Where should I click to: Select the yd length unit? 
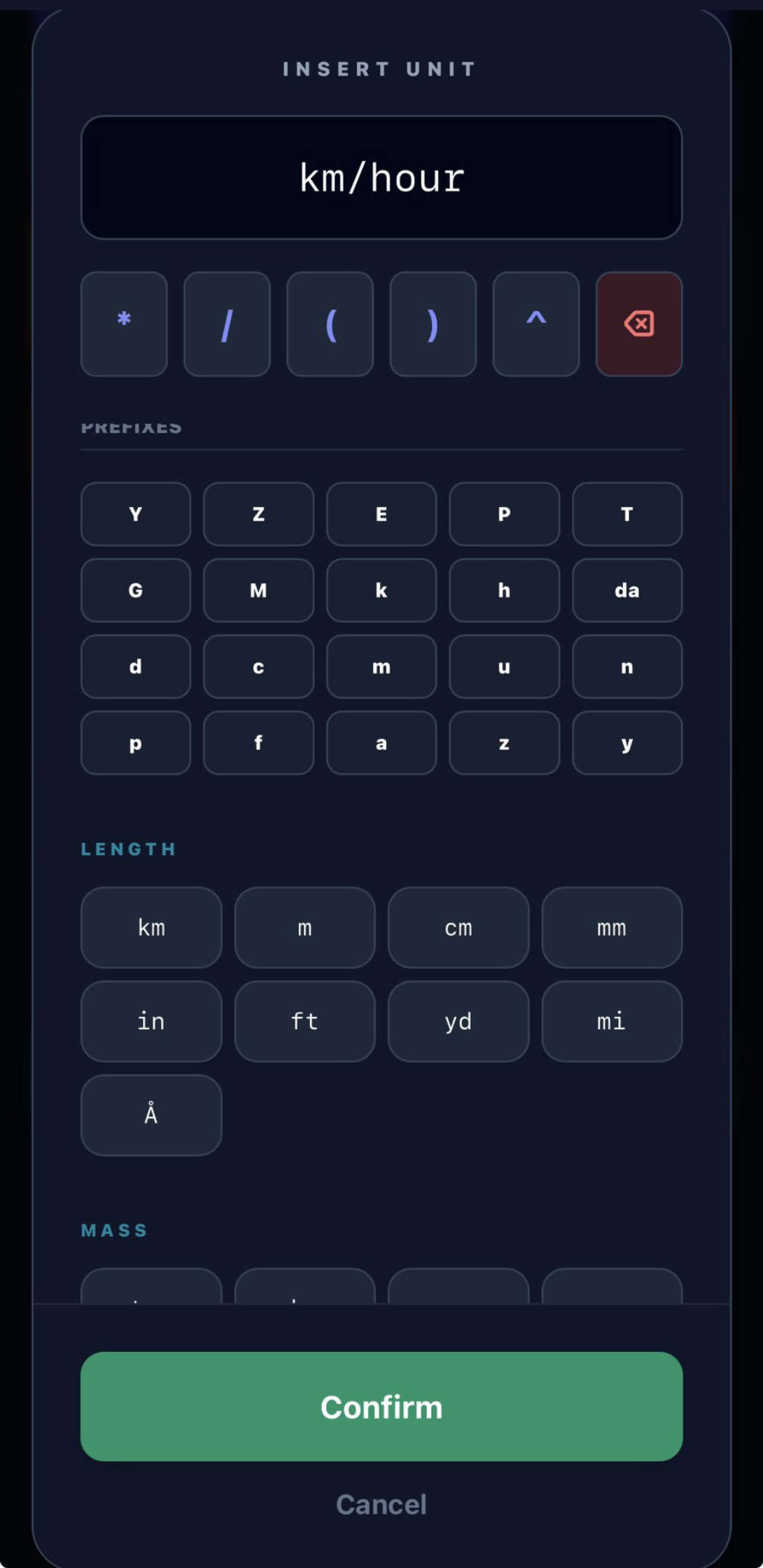458,1021
